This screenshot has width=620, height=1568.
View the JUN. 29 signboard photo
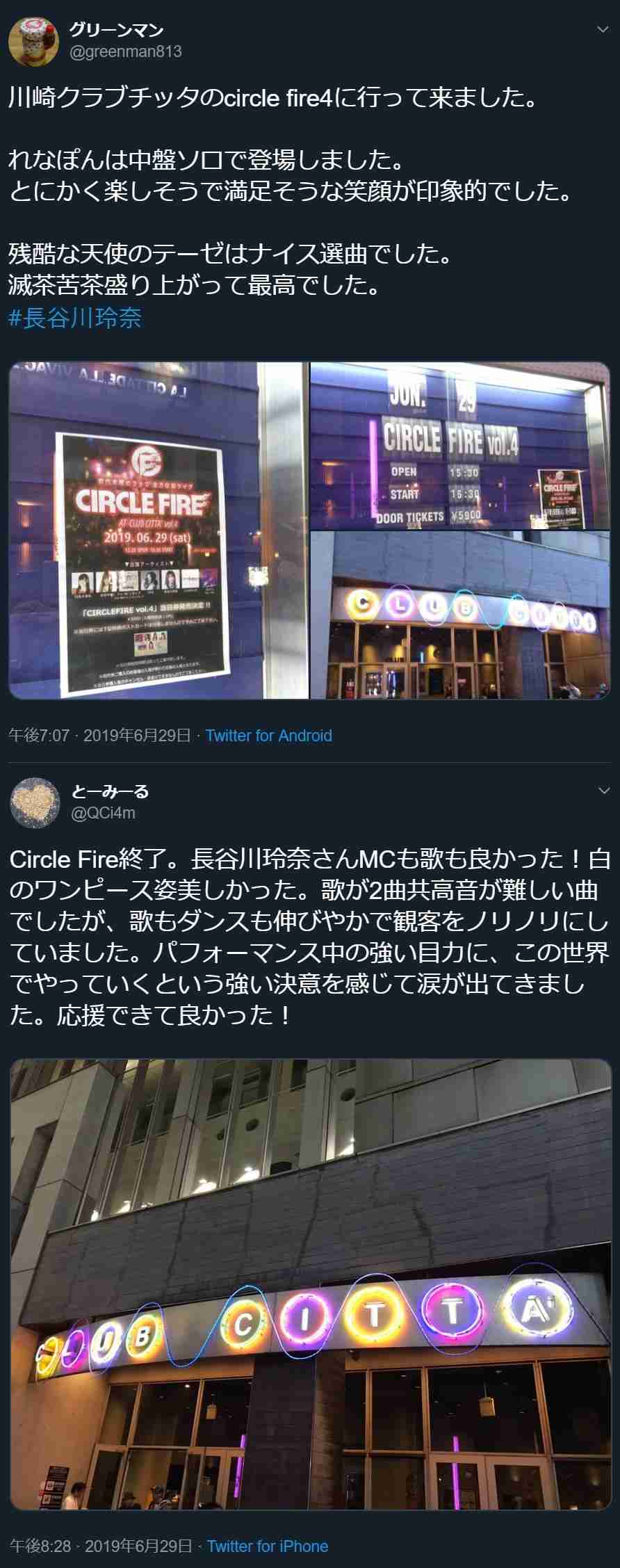(x=459, y=444)
